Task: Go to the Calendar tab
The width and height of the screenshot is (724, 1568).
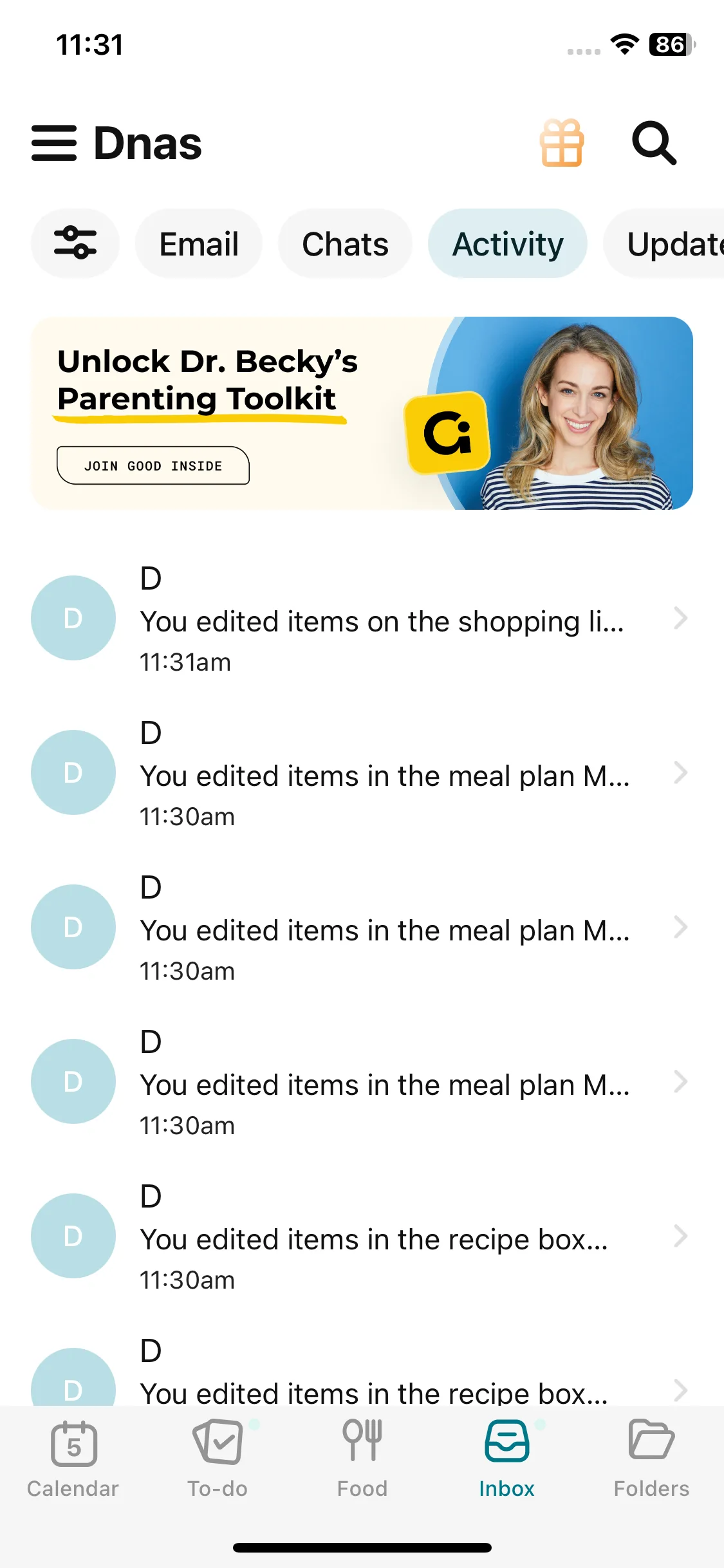Action: (x=73, y=1458)
